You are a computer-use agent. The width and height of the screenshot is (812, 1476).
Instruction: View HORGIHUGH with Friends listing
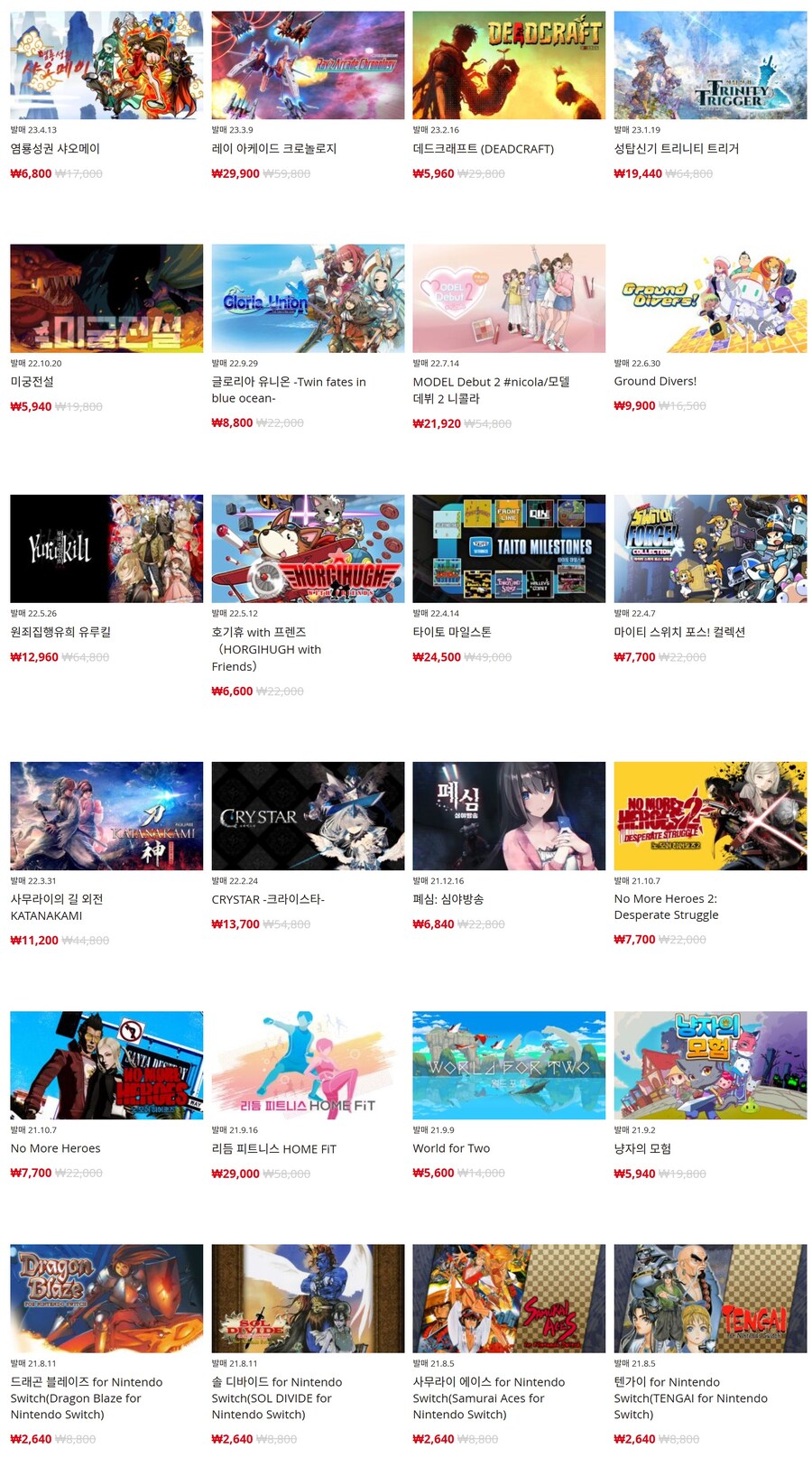(x=308, y=549)
